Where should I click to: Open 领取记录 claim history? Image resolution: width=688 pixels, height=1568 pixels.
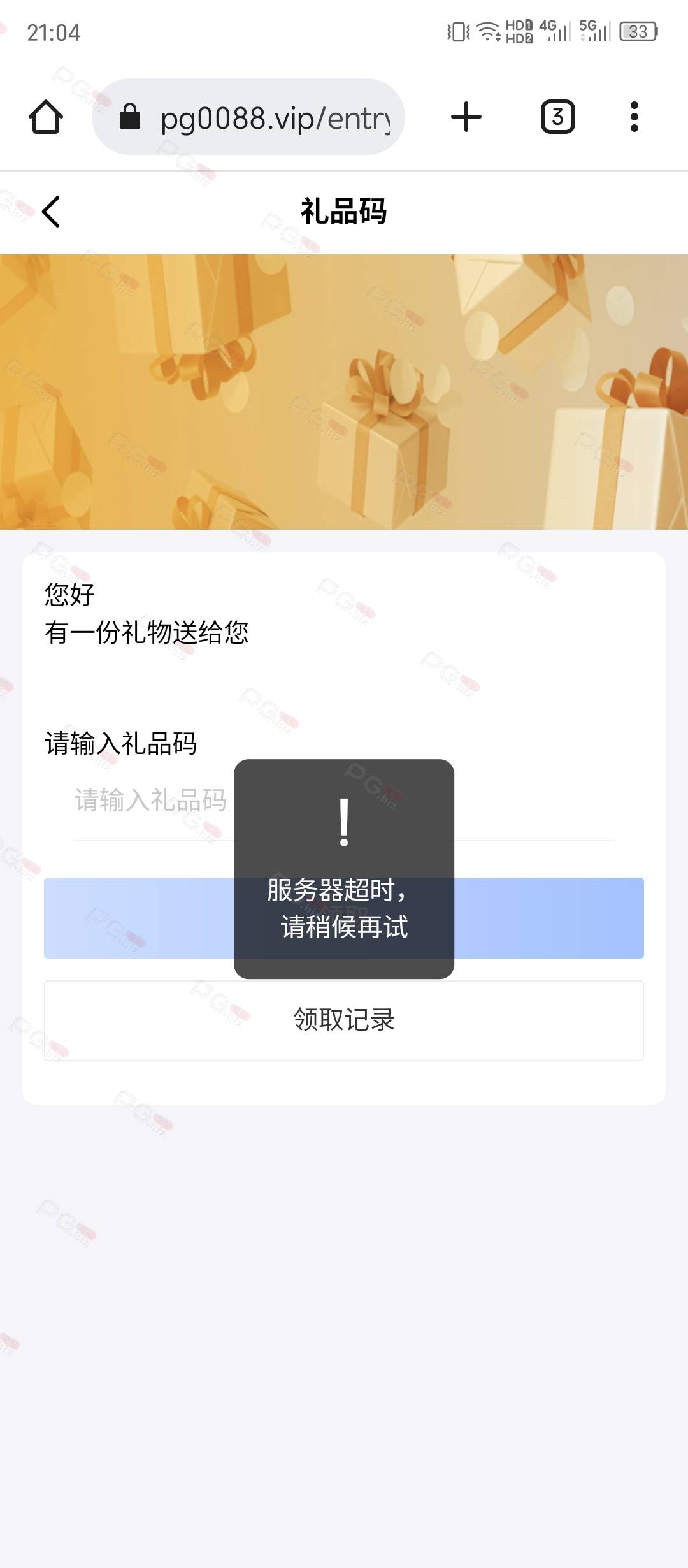coord(344,1020)
